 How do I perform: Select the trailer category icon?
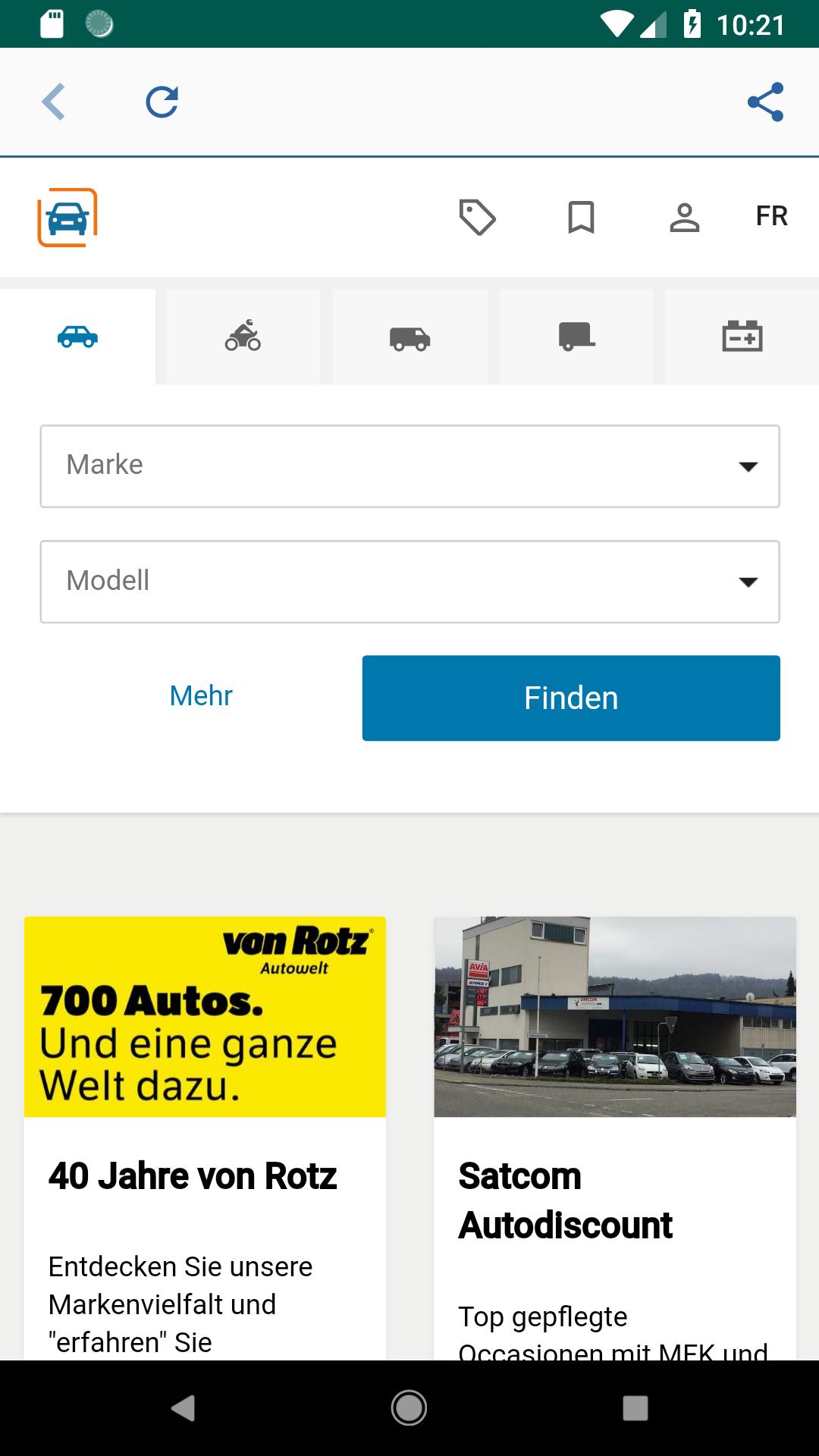[x=576, y=336]
